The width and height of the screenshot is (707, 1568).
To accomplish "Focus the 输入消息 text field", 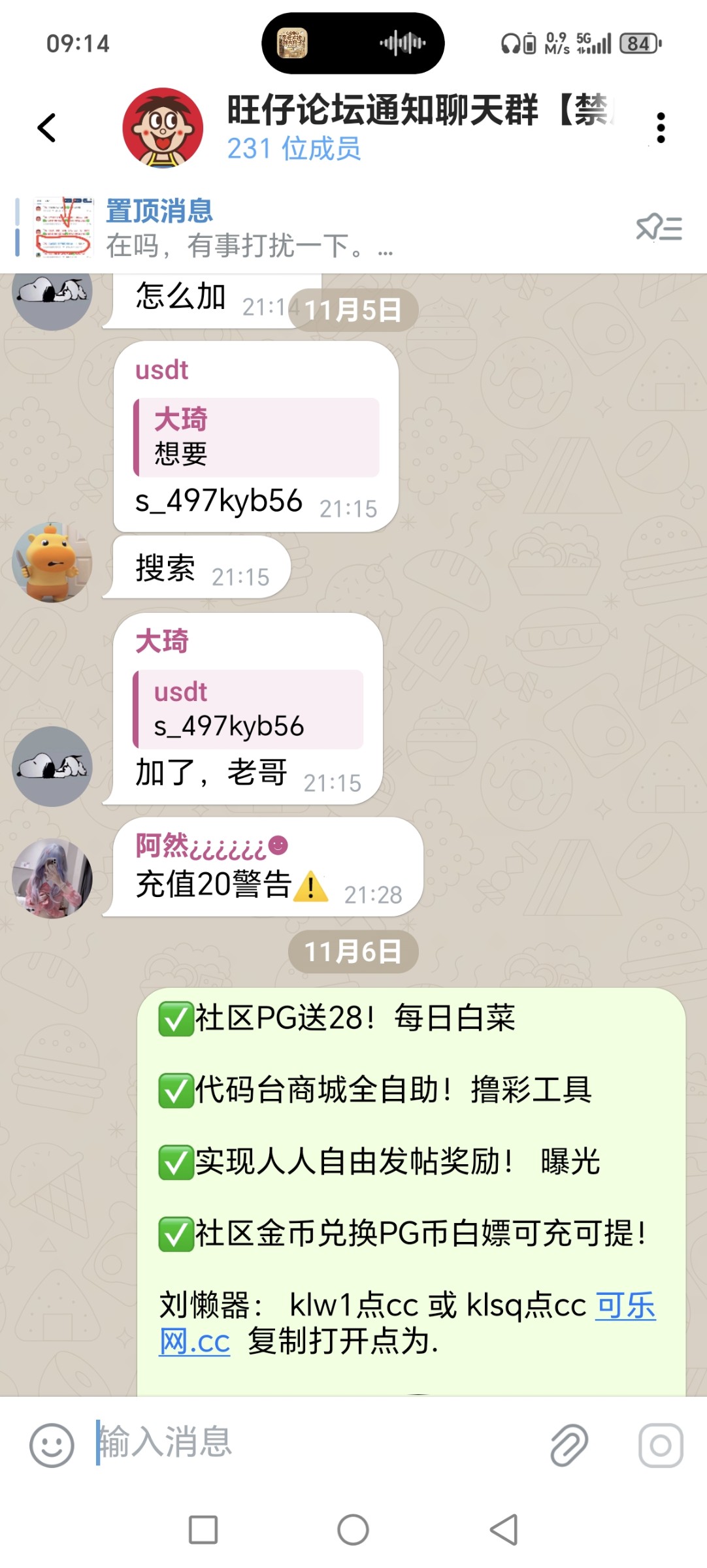I will (x=314, y=1442).
